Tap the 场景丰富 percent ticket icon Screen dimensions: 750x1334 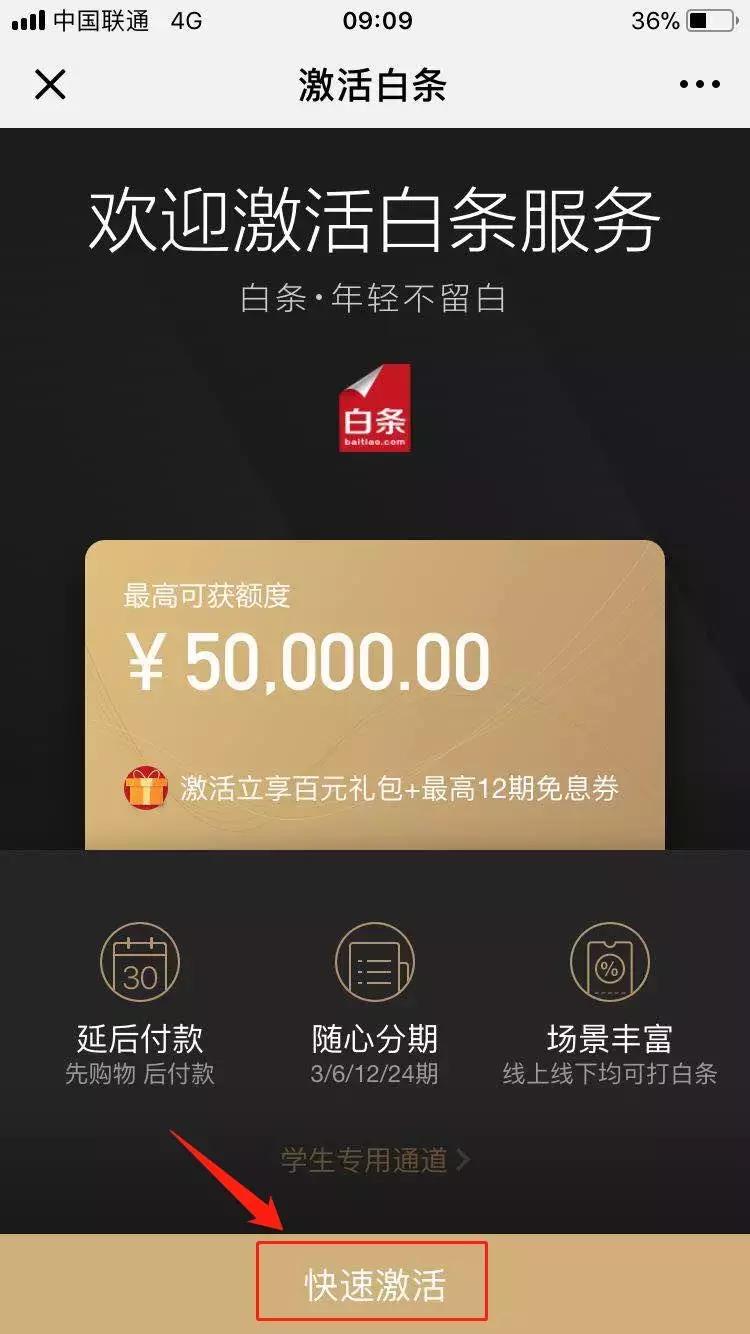tap(610, 962)
